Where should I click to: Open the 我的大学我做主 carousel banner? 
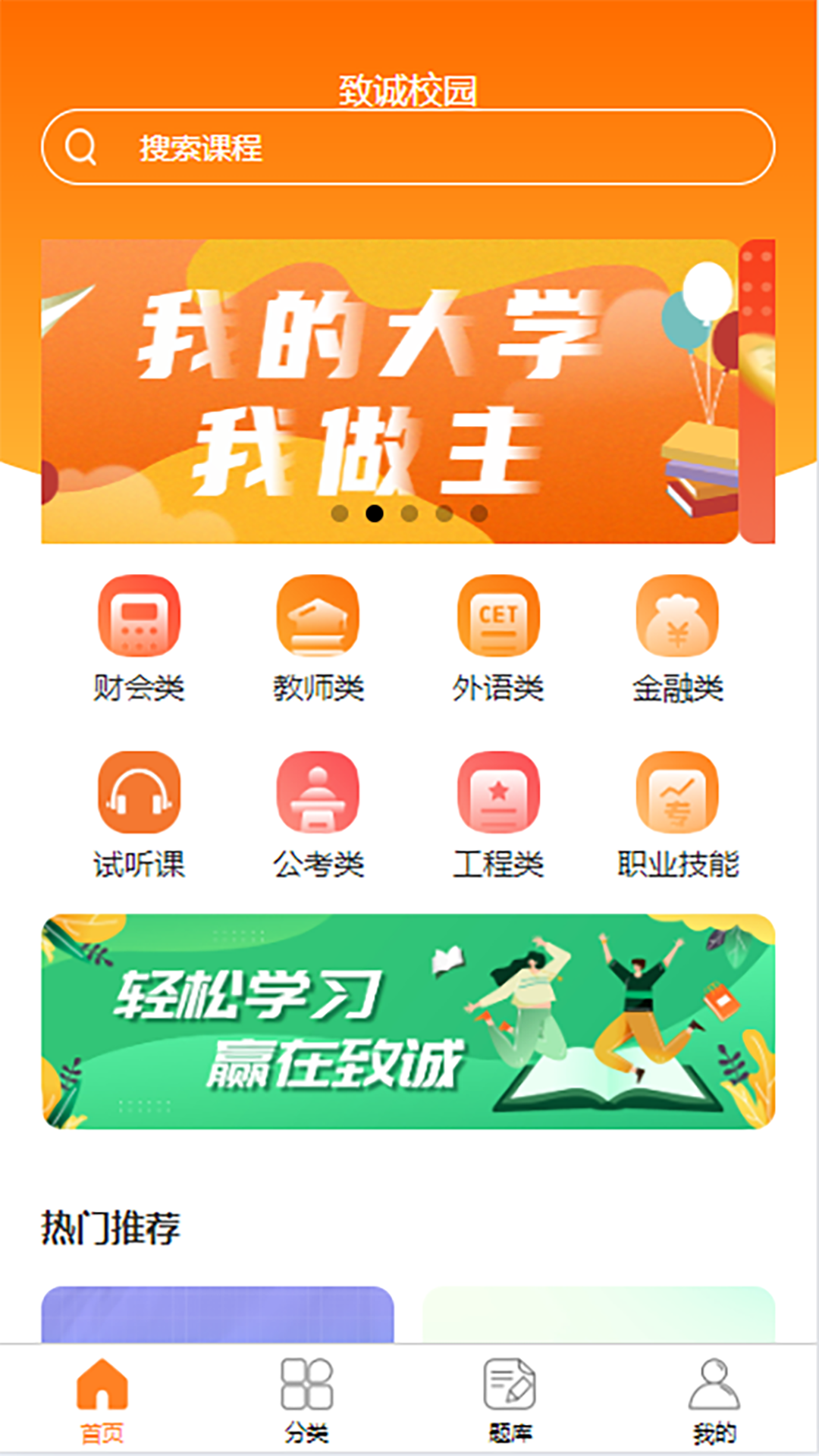pyautogui.click(x=390, y=391)
